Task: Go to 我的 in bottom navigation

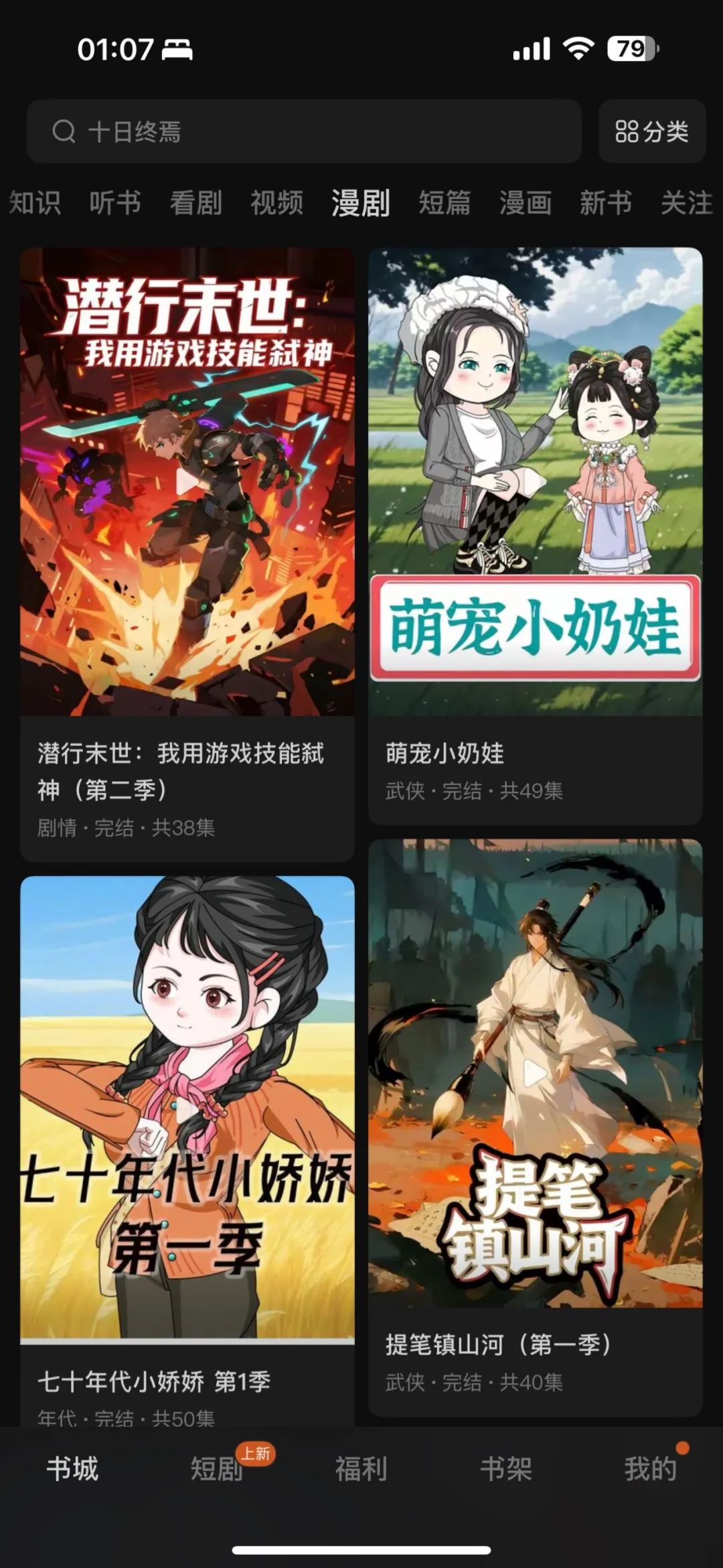Action: (650, 1468)
